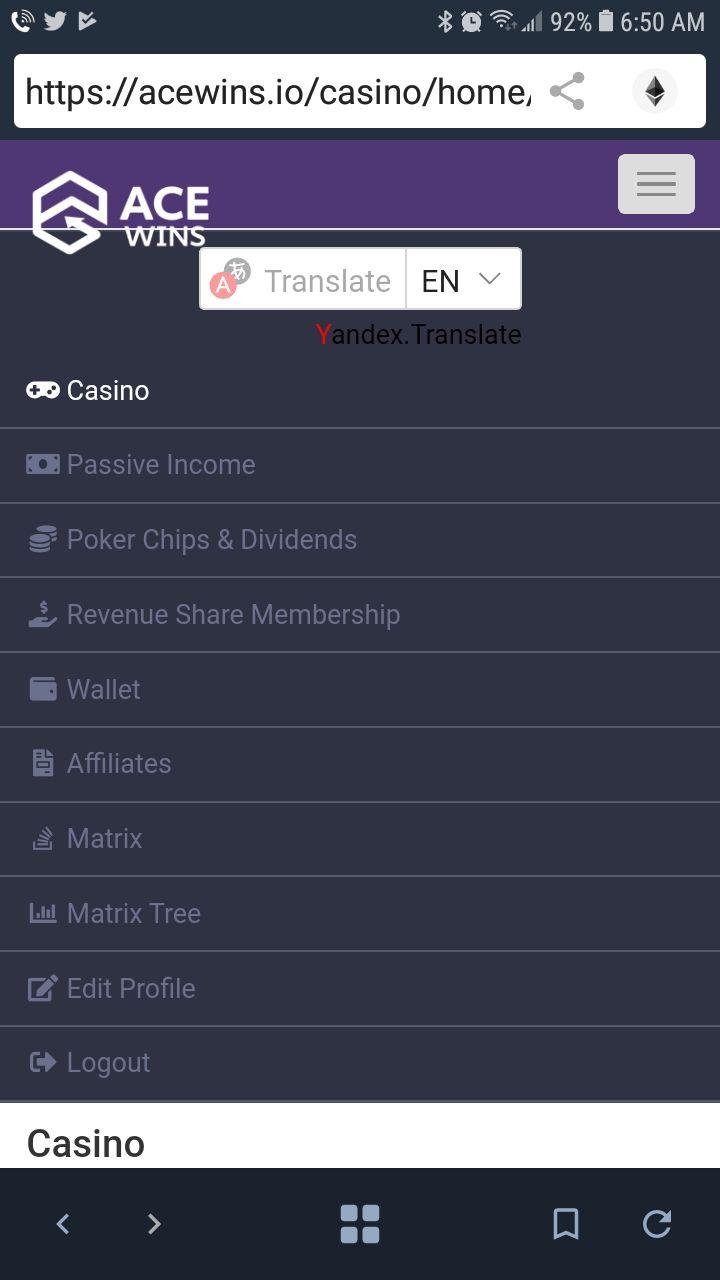Open Matrix Tree
Image resolution: width=720 pixels, height=1280 pixels.
pos(360,914)
